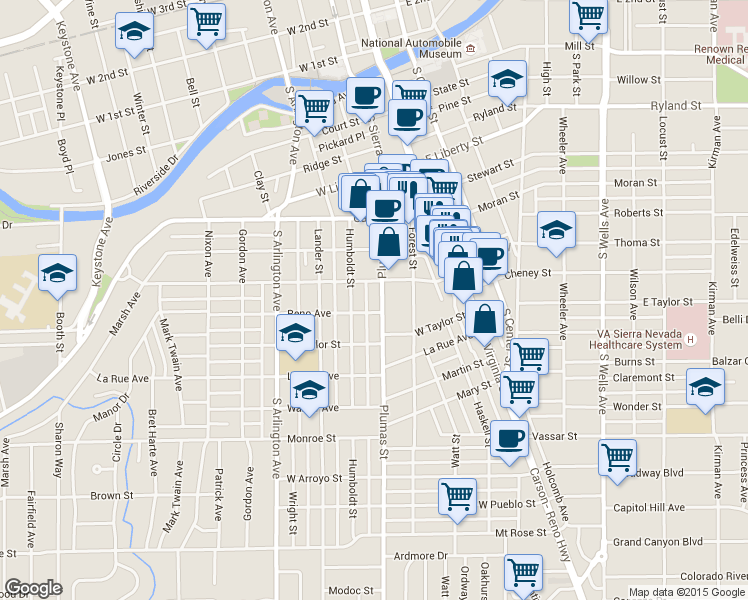
Task: Tap the school marker near Ryland St
Action: (507, 79)
